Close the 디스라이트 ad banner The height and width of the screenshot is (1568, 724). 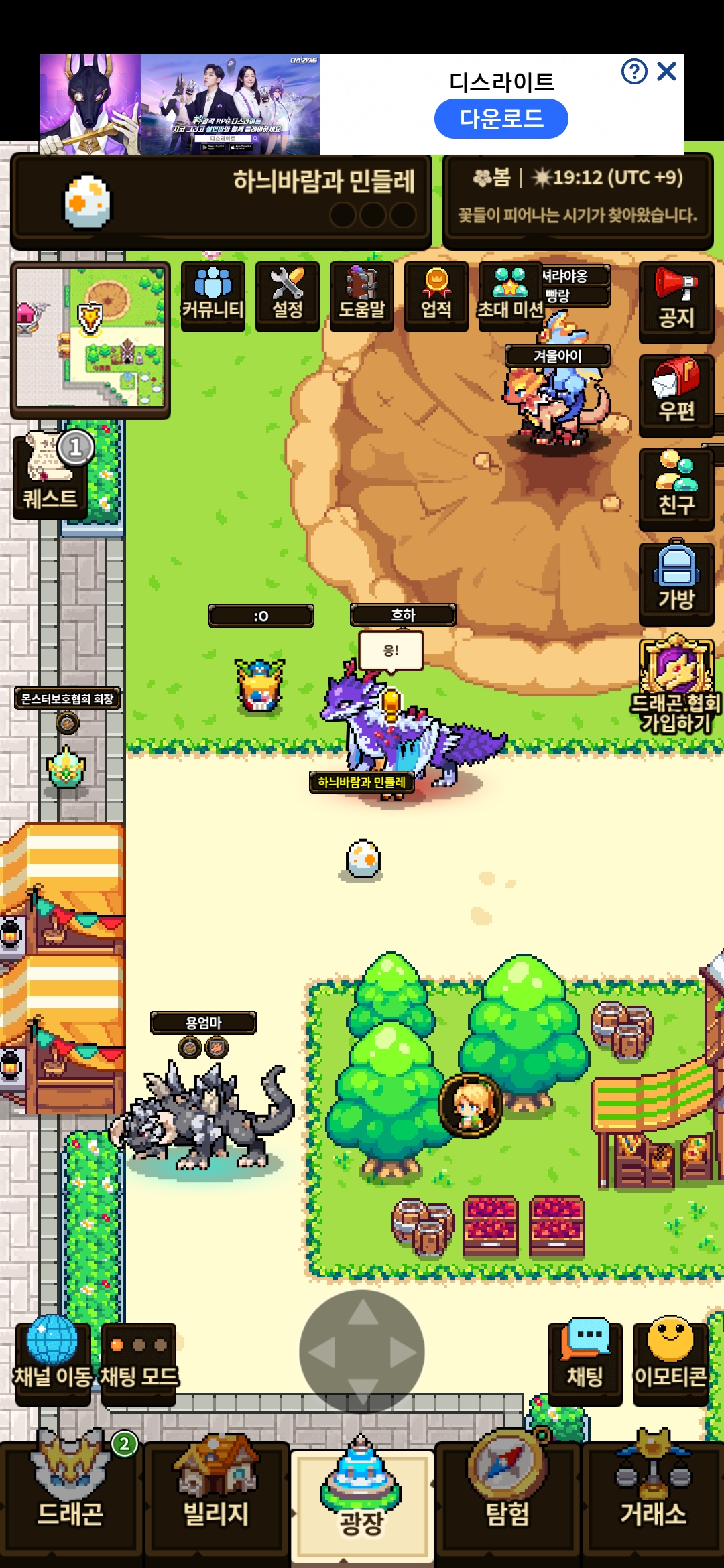pos(667,71)
